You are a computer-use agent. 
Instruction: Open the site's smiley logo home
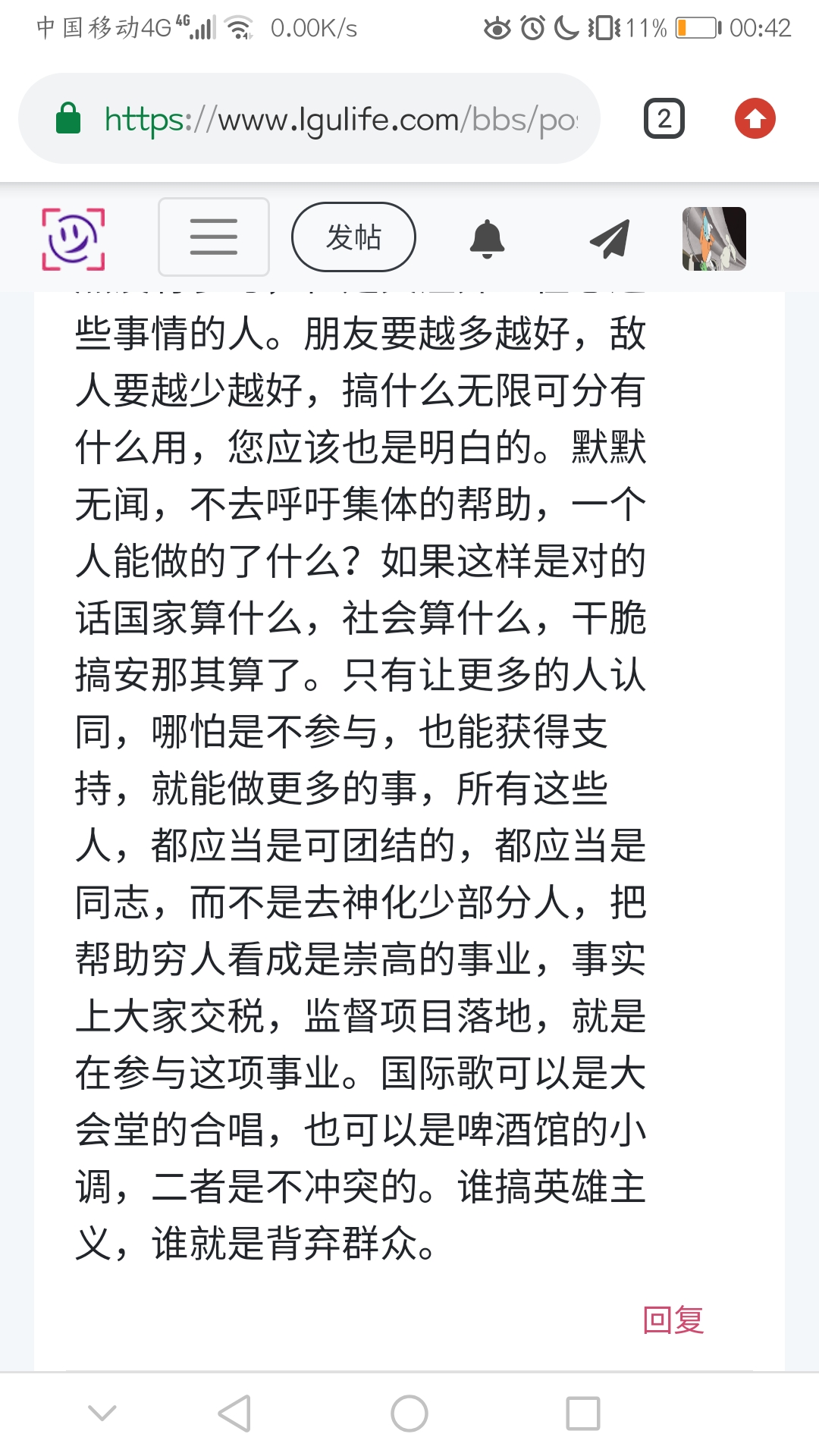73,238
